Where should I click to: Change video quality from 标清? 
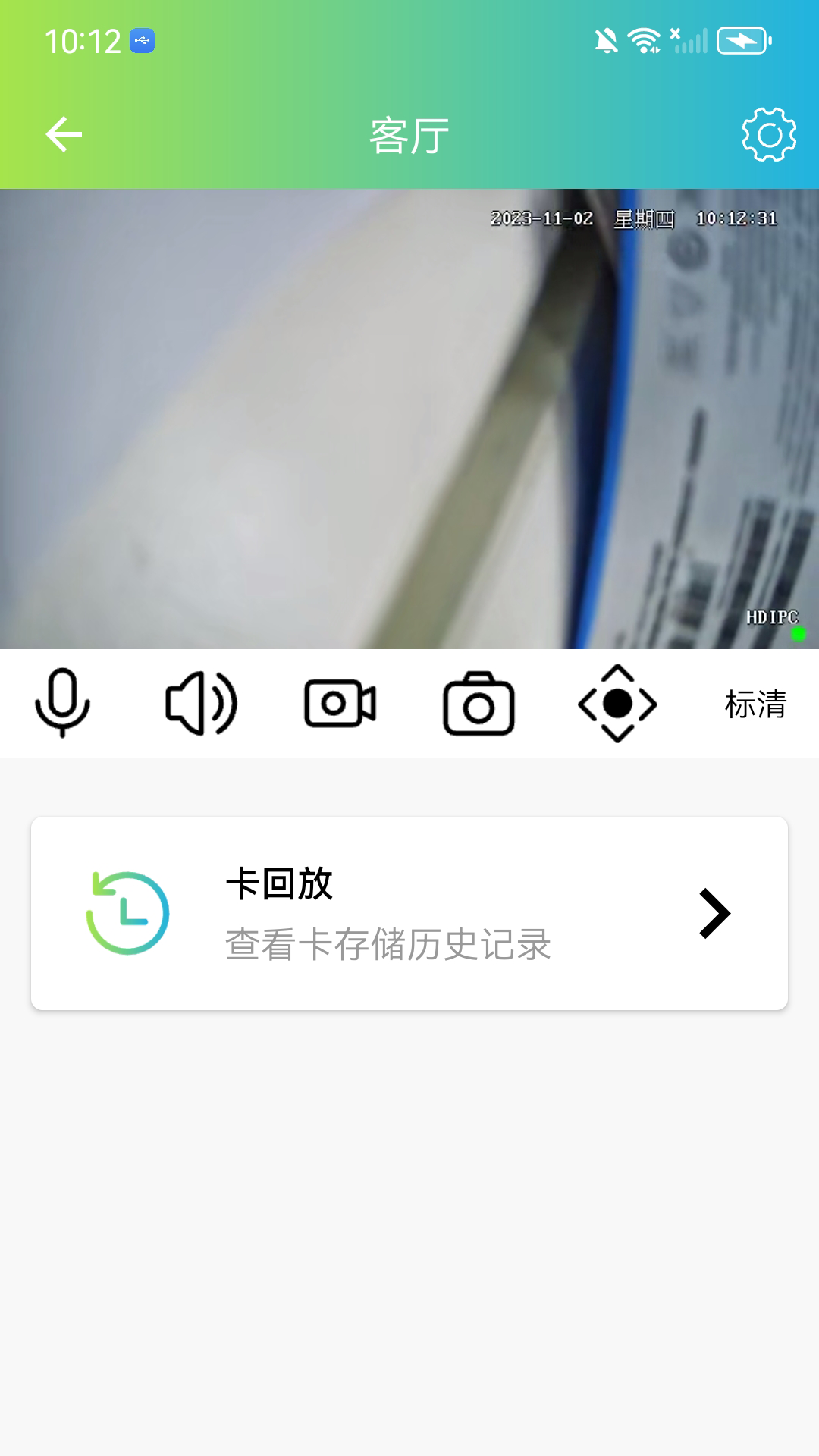(x=755, y=704)
